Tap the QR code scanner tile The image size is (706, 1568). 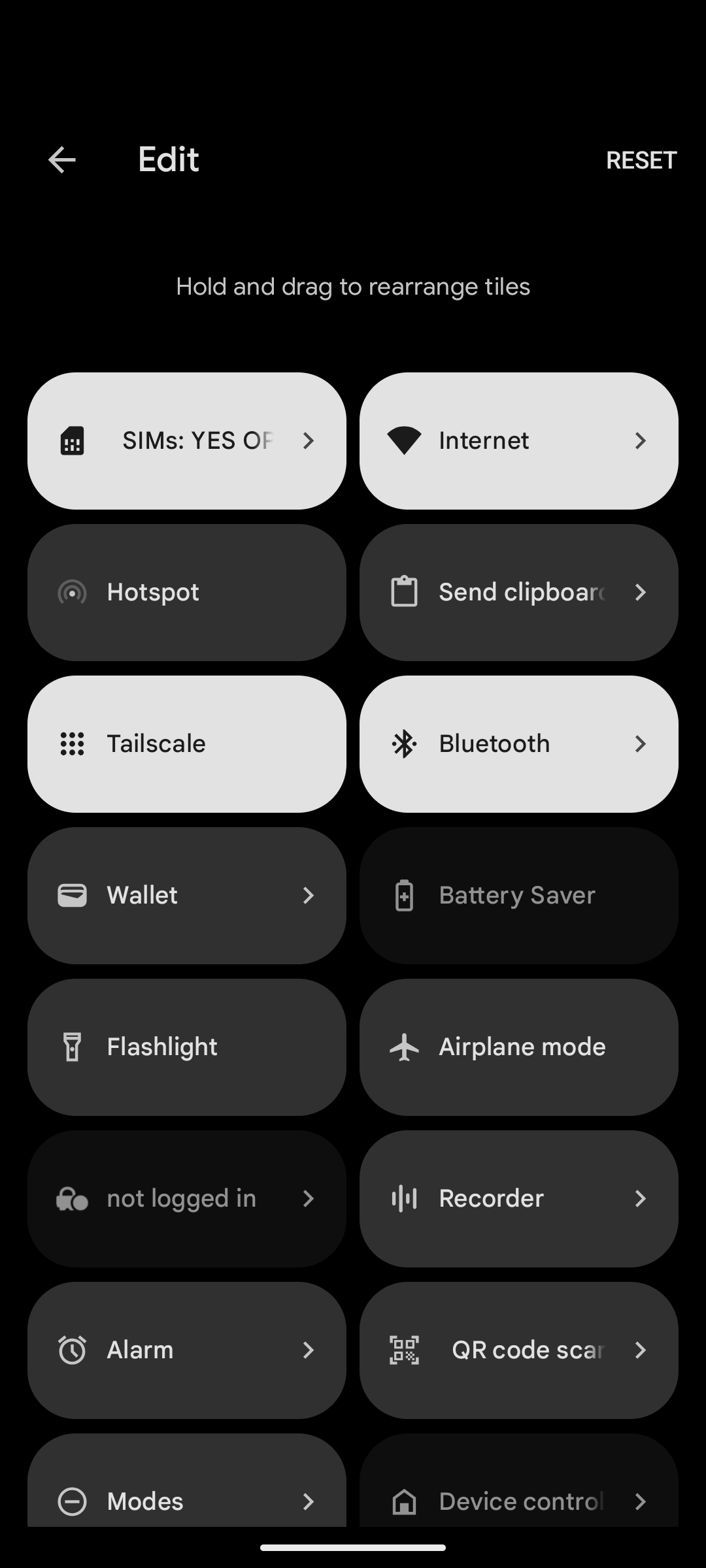point(519,1350)
